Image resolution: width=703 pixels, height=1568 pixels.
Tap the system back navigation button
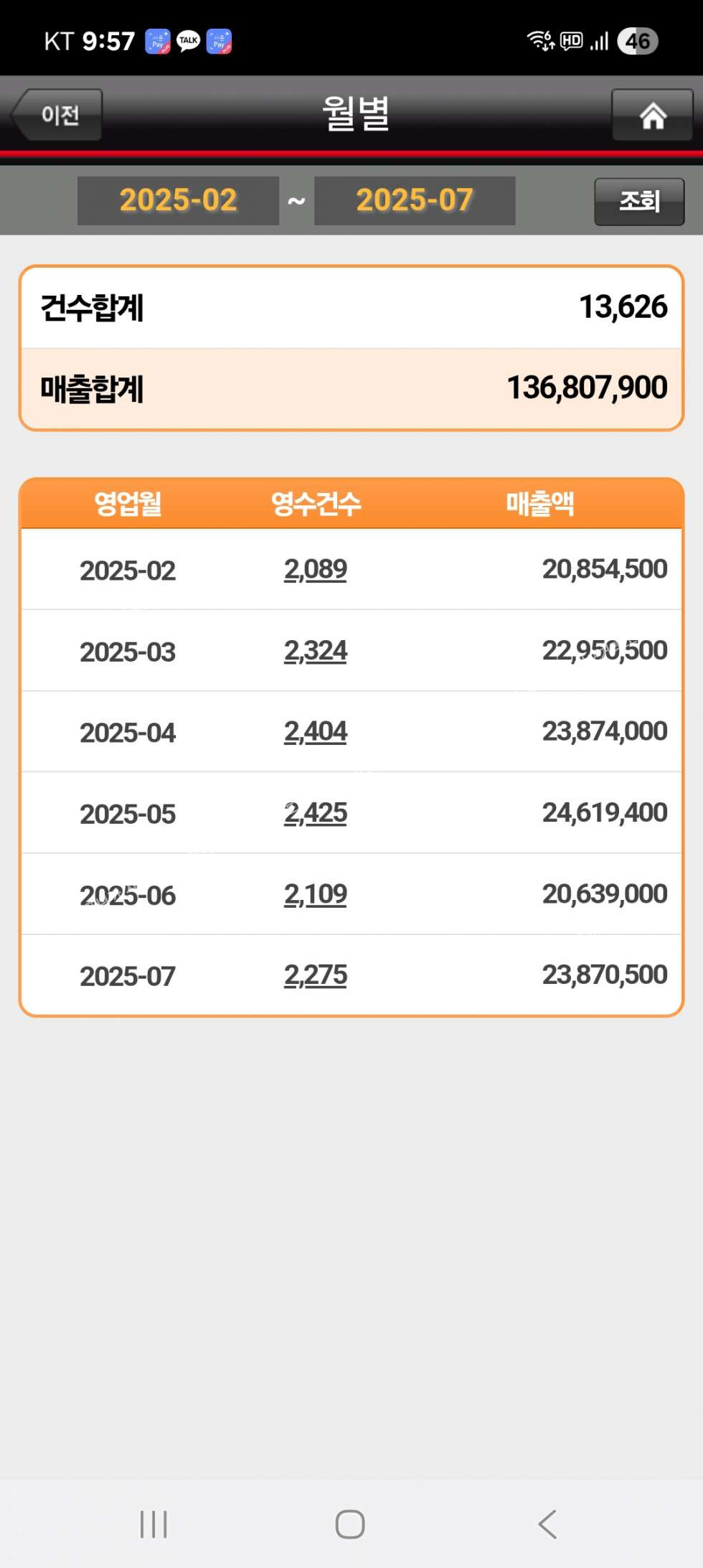point(547,1524)
